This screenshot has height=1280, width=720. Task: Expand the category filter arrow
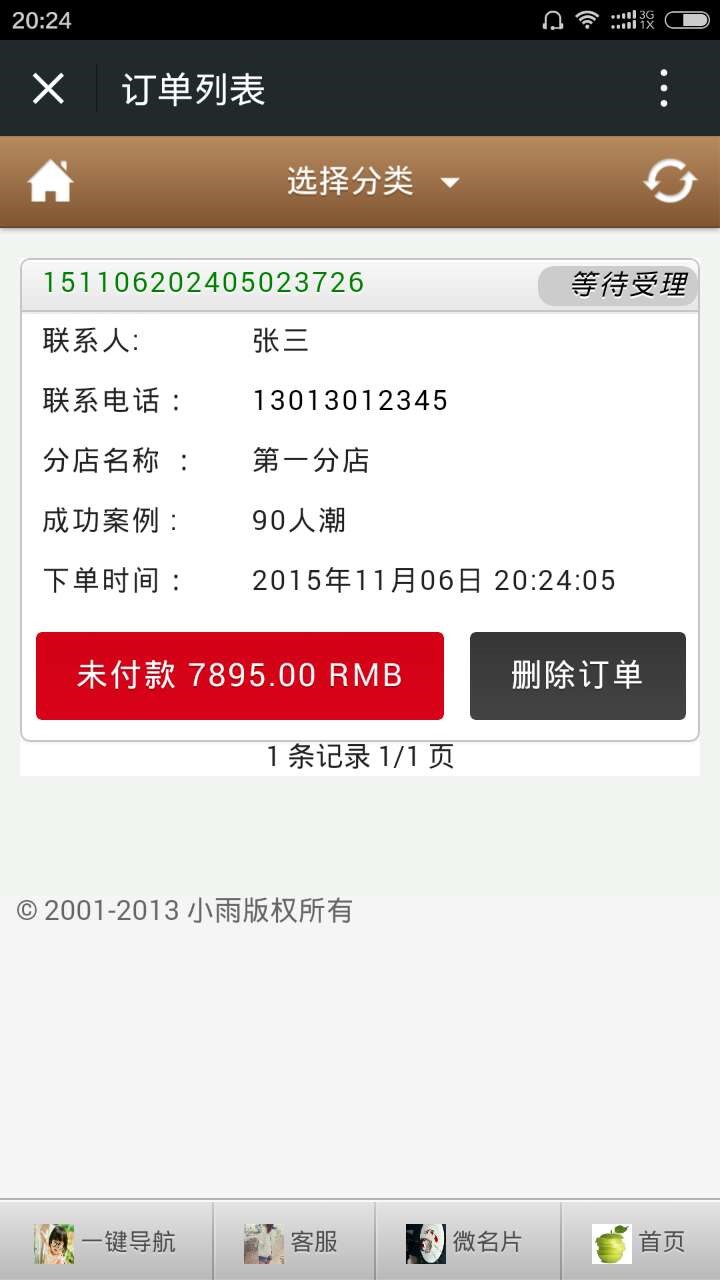tap(450, 184)
